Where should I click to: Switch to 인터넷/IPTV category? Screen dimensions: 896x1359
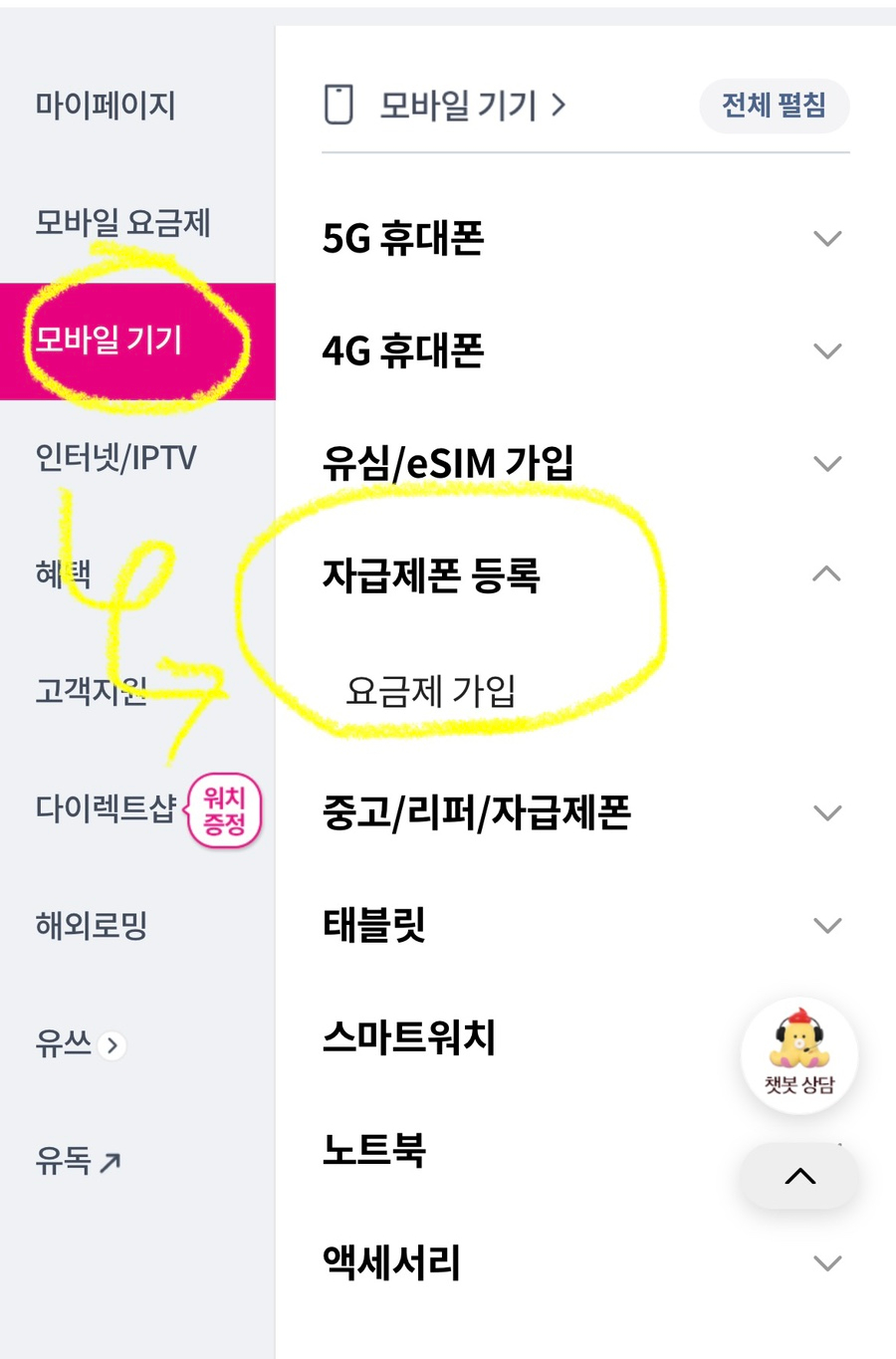(x=116, y=458)
